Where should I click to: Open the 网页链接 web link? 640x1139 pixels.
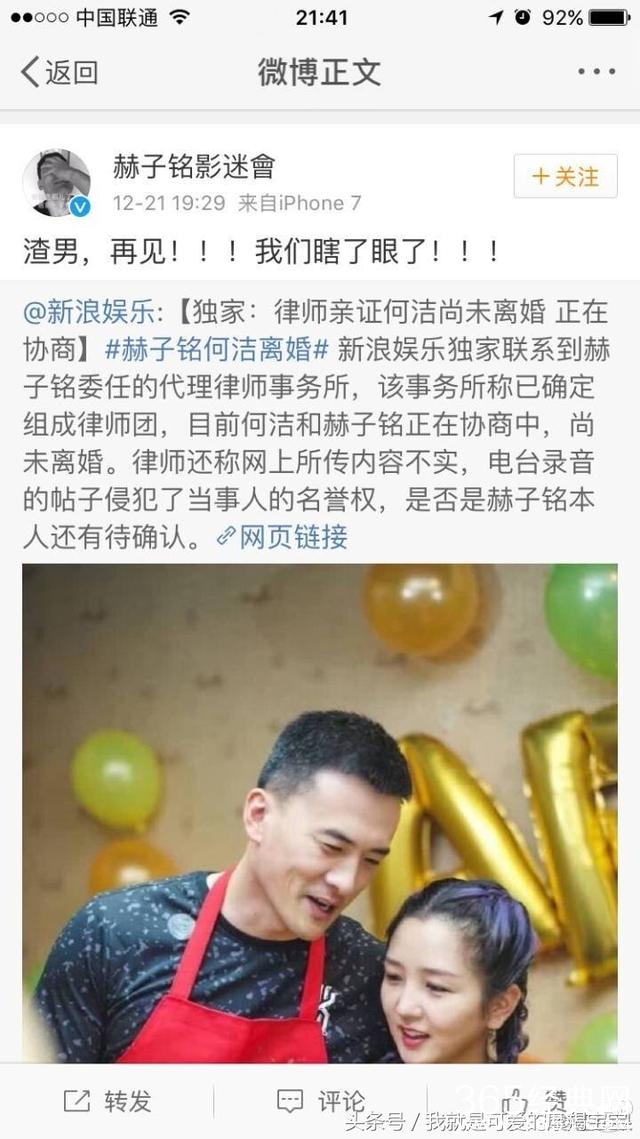282,537
